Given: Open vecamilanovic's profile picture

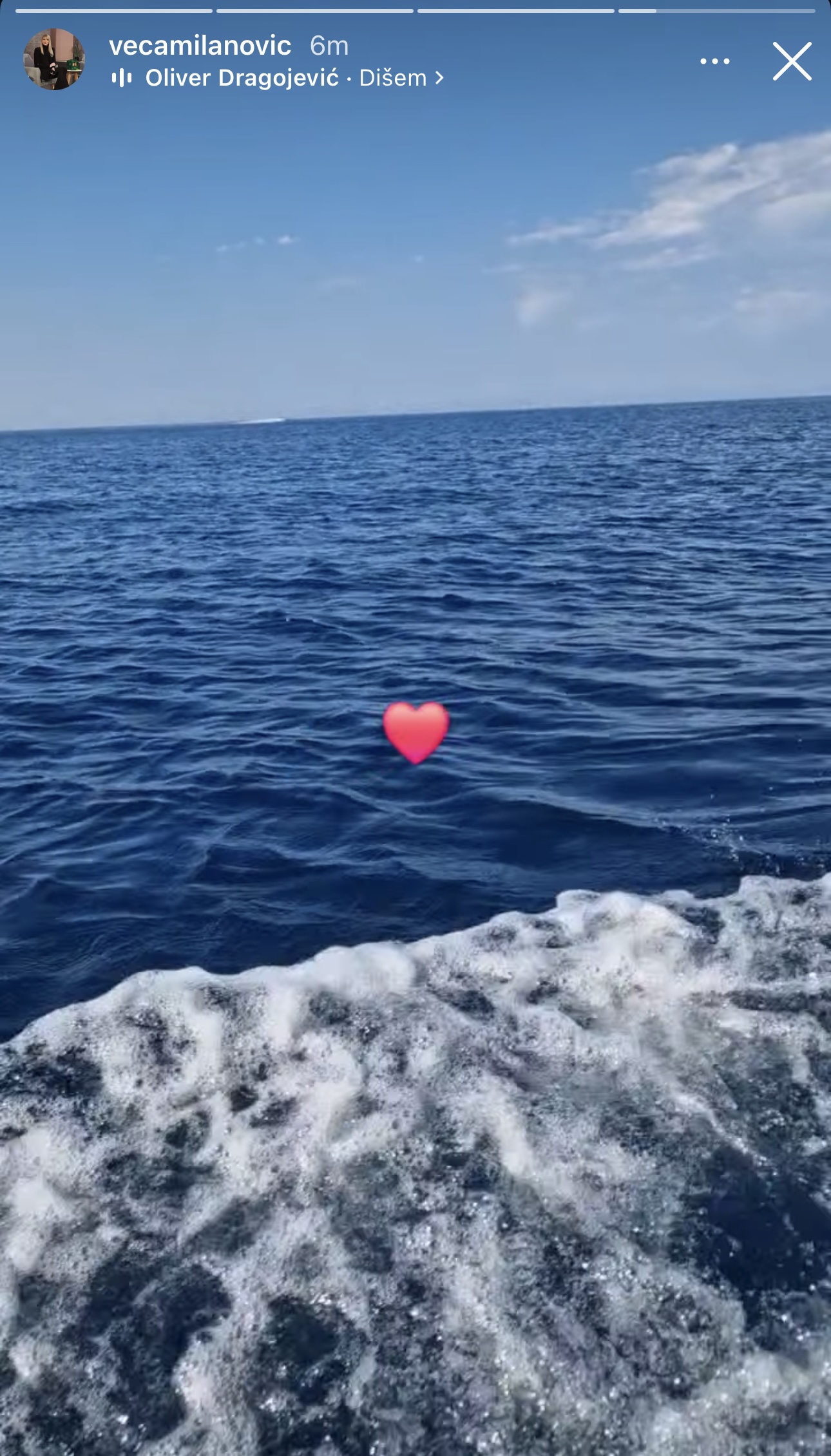Looking at the screenshot, I should pos(54,59).
